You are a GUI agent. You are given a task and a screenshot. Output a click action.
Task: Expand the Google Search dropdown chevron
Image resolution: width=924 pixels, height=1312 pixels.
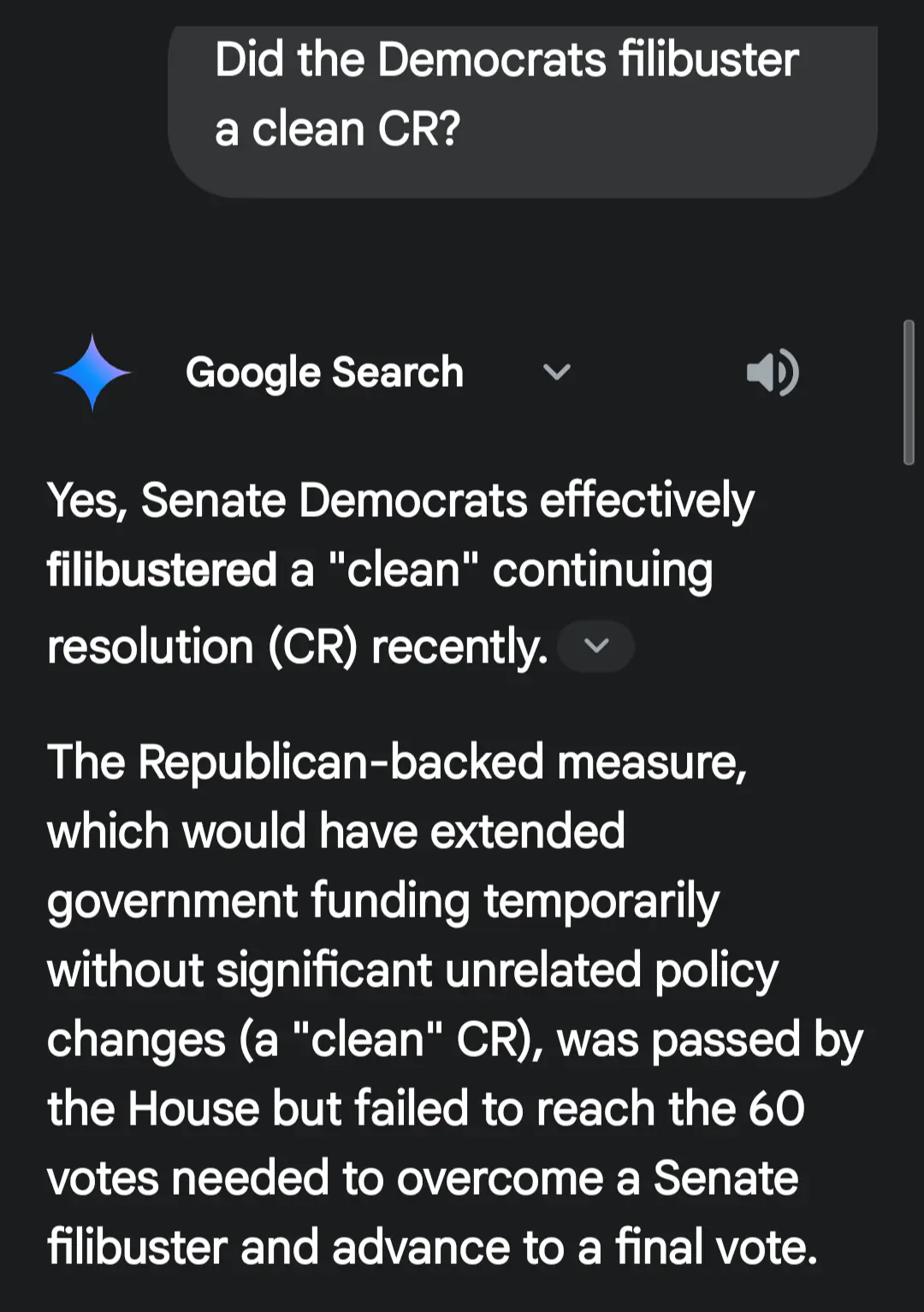pos(556,372)
